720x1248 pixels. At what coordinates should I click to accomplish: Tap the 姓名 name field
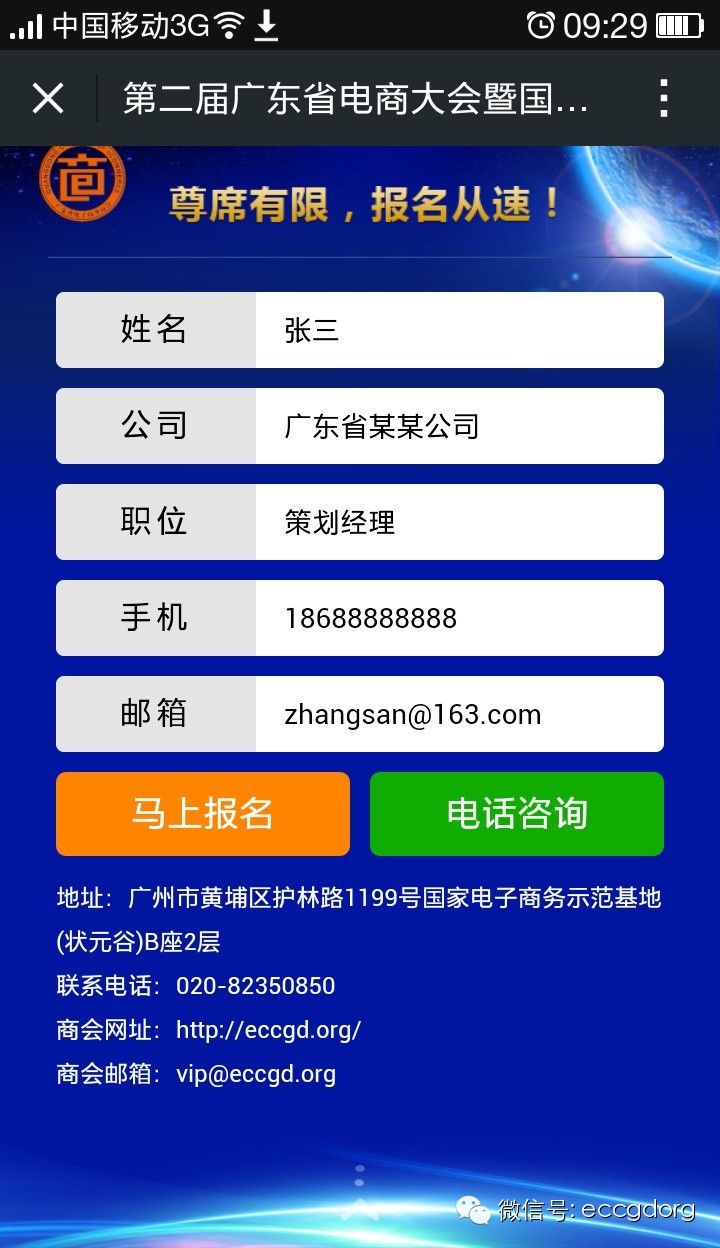click(458, 330)
